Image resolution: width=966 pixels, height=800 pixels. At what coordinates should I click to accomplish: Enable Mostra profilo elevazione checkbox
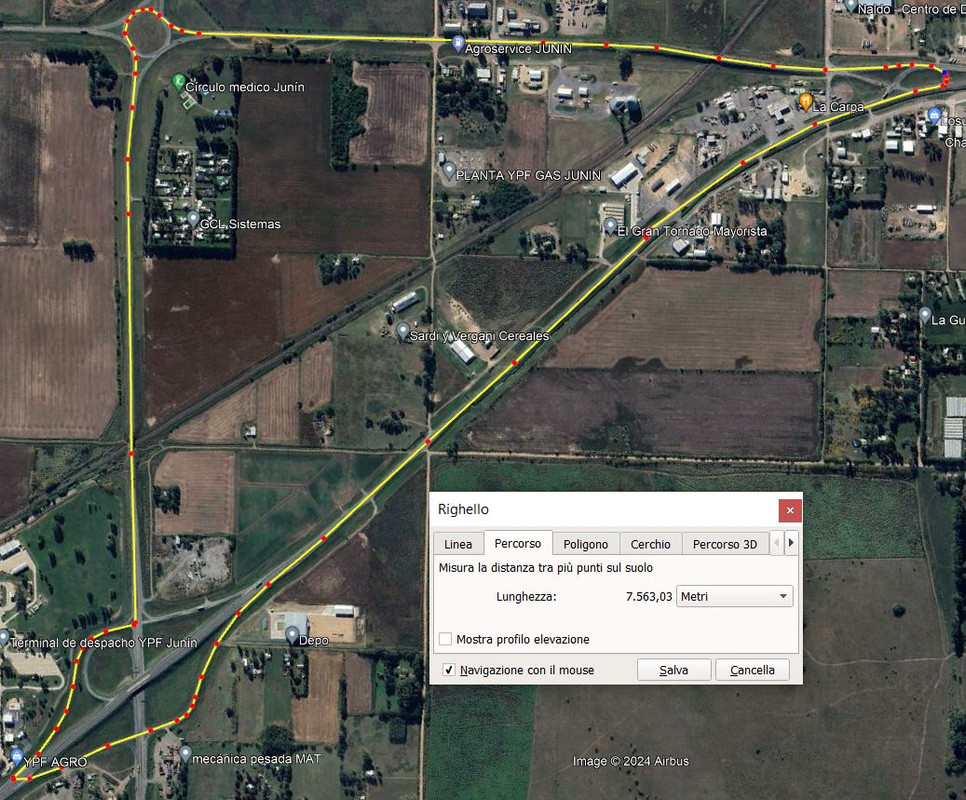click(445, 639)
